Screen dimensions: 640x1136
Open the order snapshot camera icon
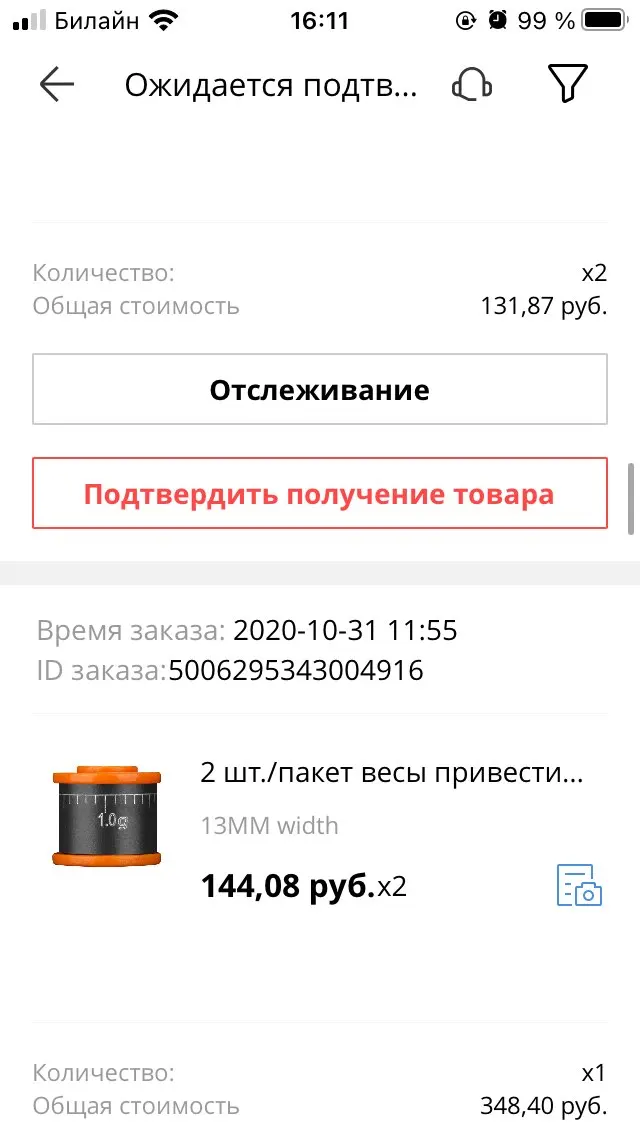(579, 885)
